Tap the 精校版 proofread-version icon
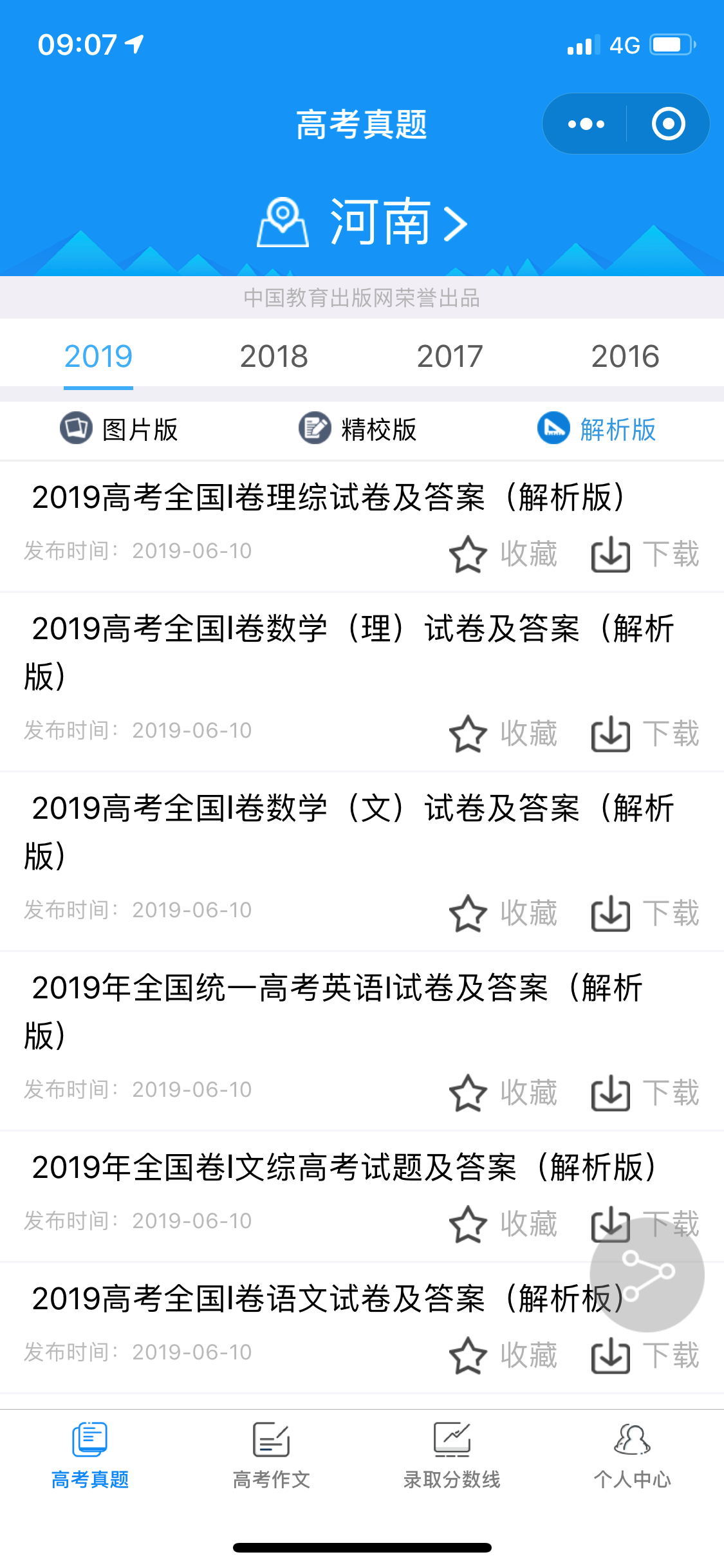 (x=313, y=429)
